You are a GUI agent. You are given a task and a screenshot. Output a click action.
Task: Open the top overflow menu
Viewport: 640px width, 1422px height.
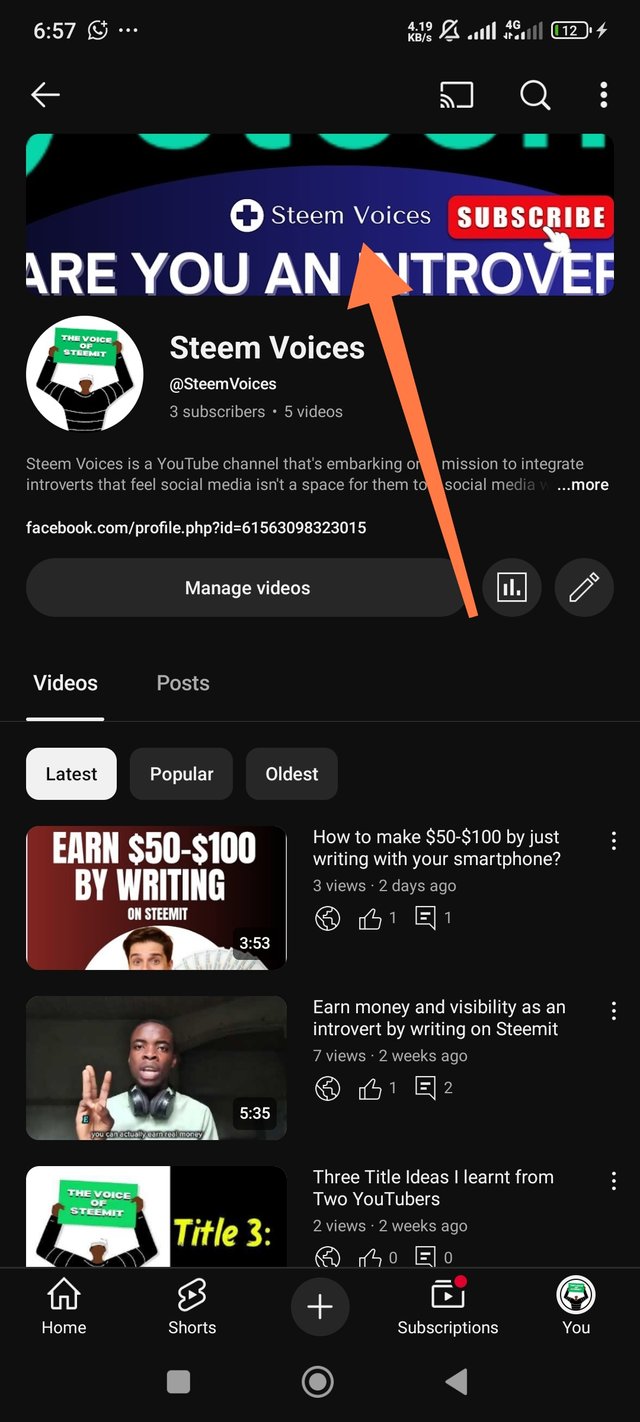pyautogui.click(x=603, y=95)
